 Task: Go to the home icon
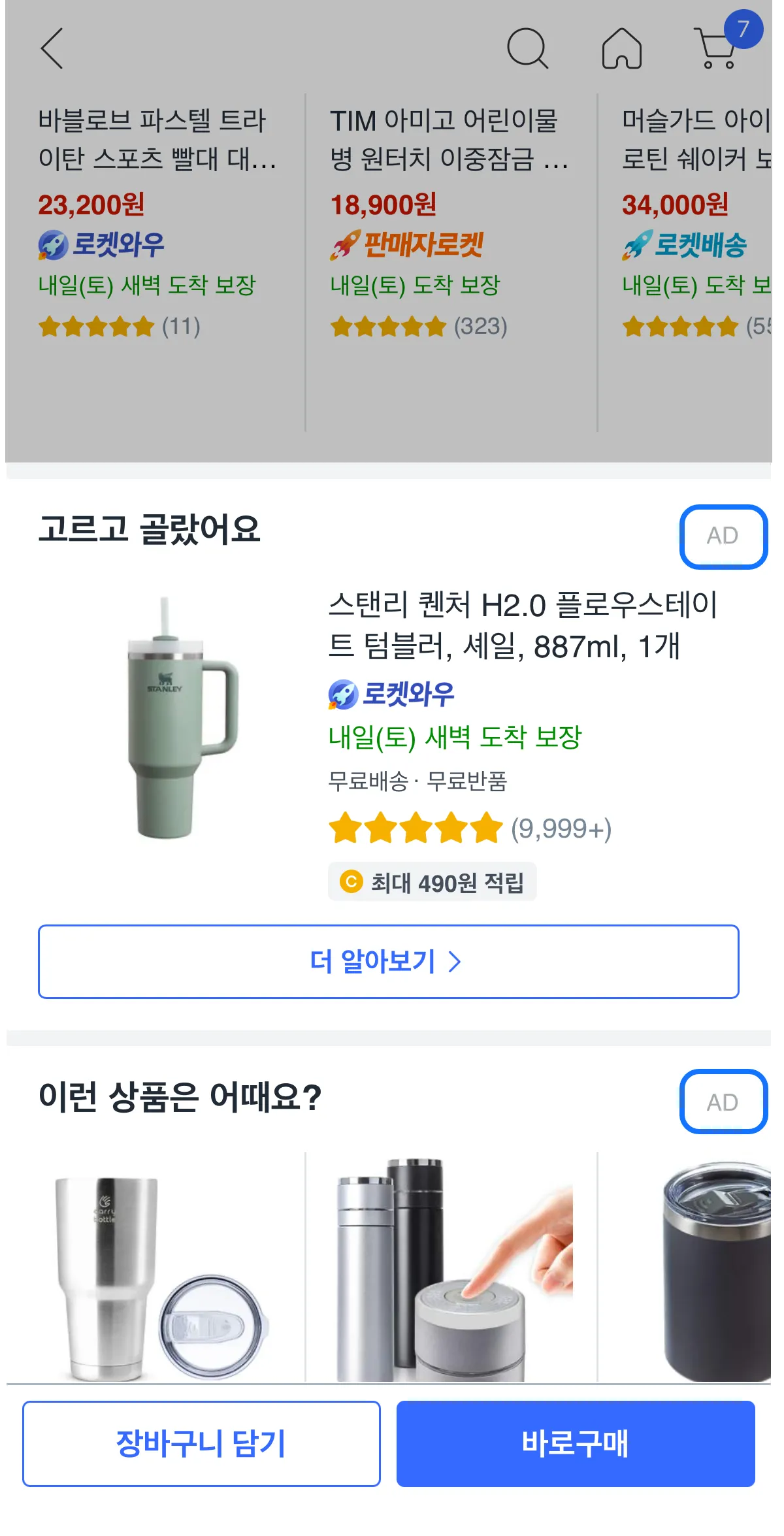pyautogui.click(x=621, y=48)
